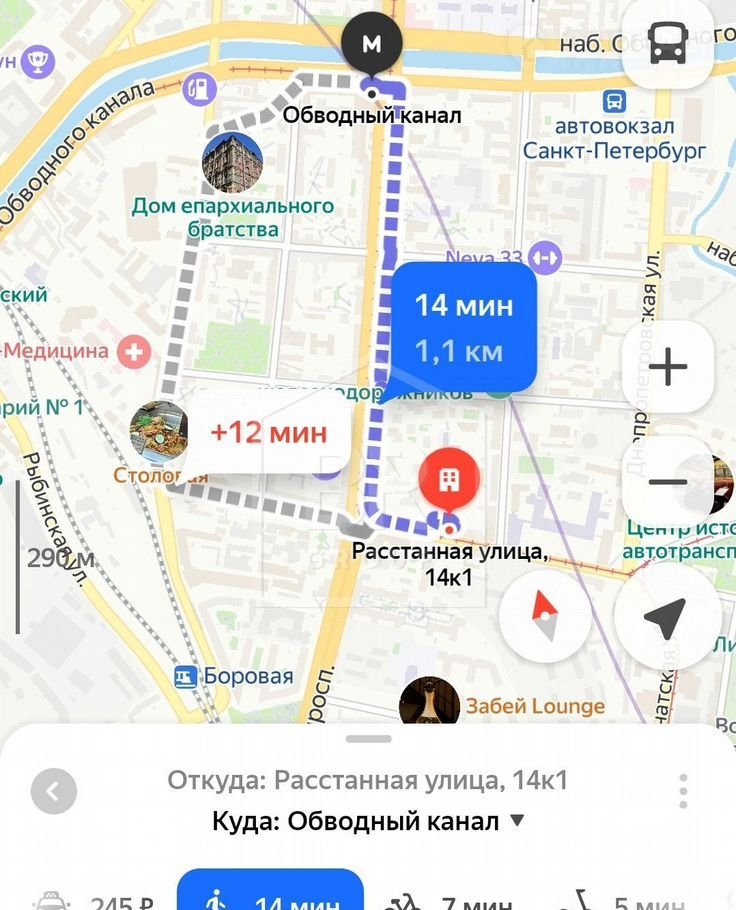Edit the Откуда: Расстанная улица starting point
736x910 pixels.
point(368,780)
